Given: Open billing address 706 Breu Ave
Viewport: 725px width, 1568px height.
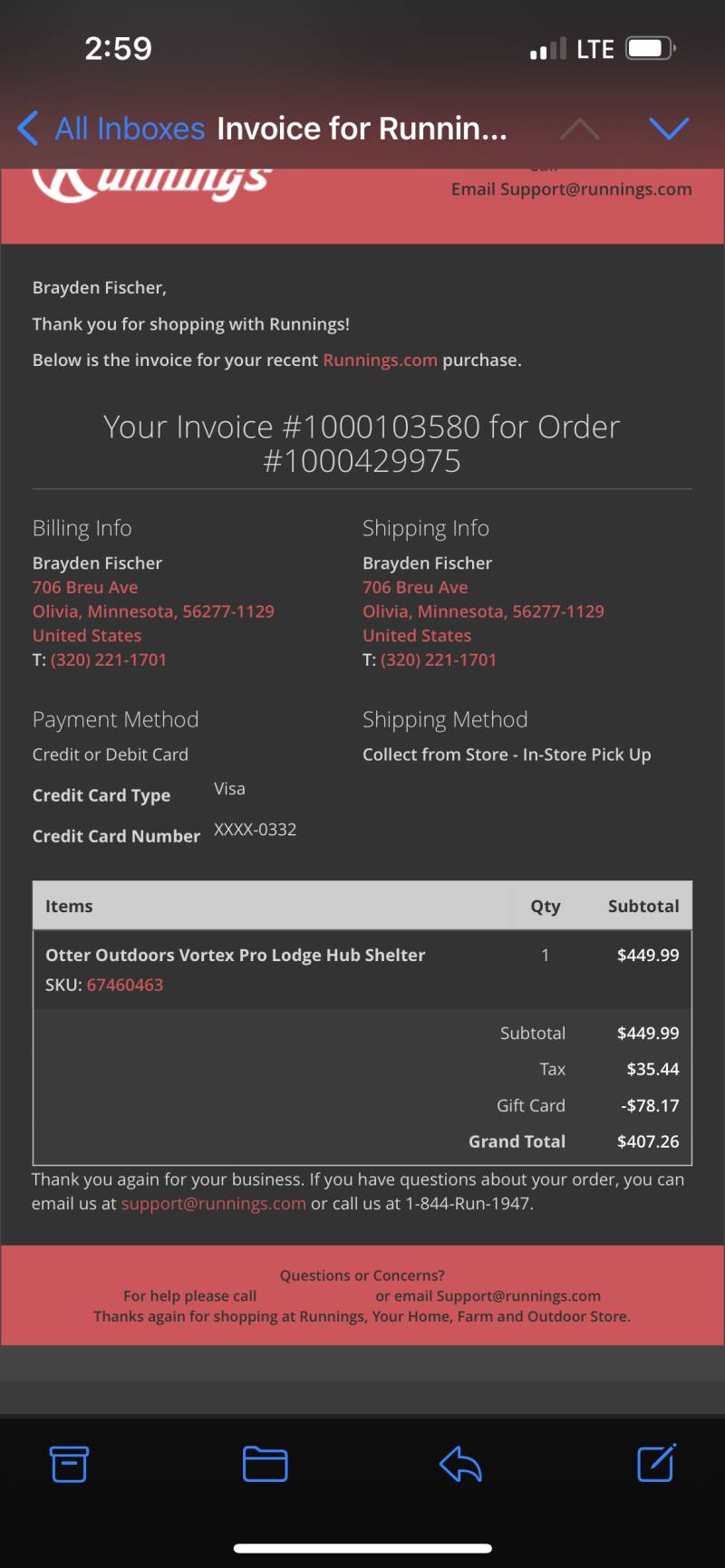Looking at the screenshot, I should click(85, 588).
